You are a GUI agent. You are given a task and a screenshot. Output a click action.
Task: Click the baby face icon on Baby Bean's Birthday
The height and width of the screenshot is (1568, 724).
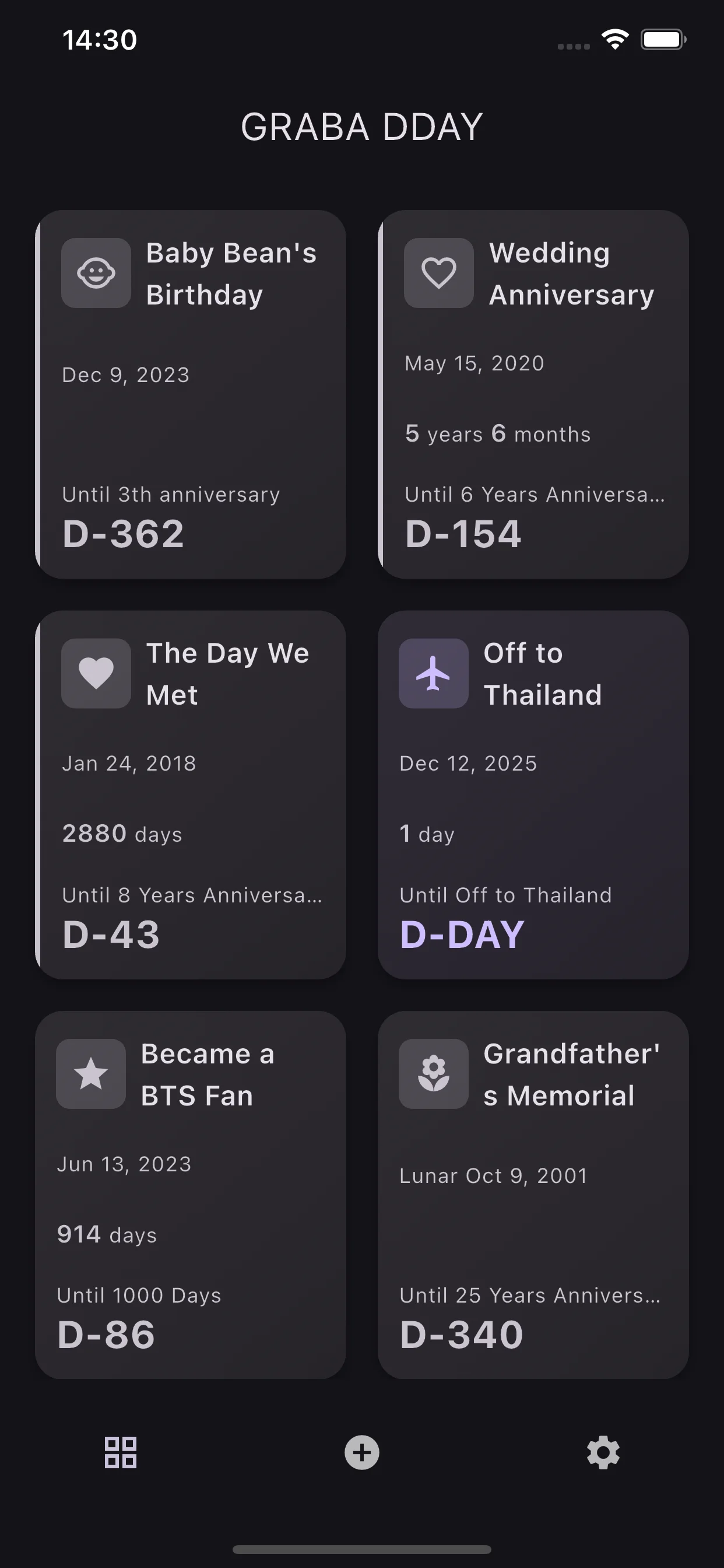(x=96, y=272)
